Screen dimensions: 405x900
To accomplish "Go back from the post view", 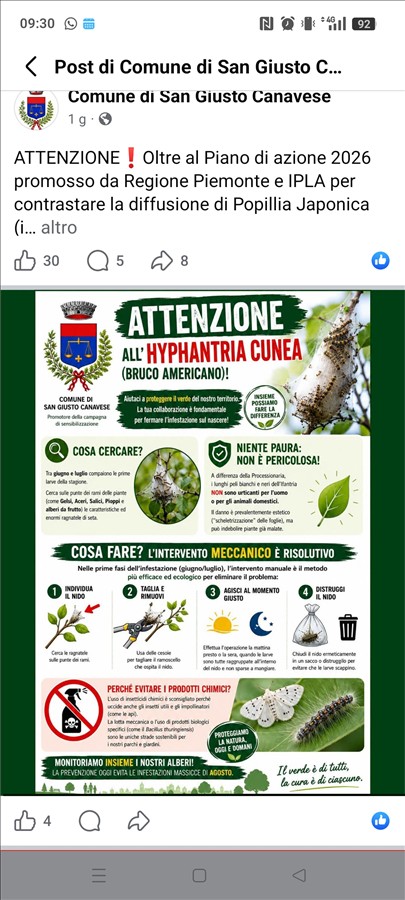I will 31,67.
